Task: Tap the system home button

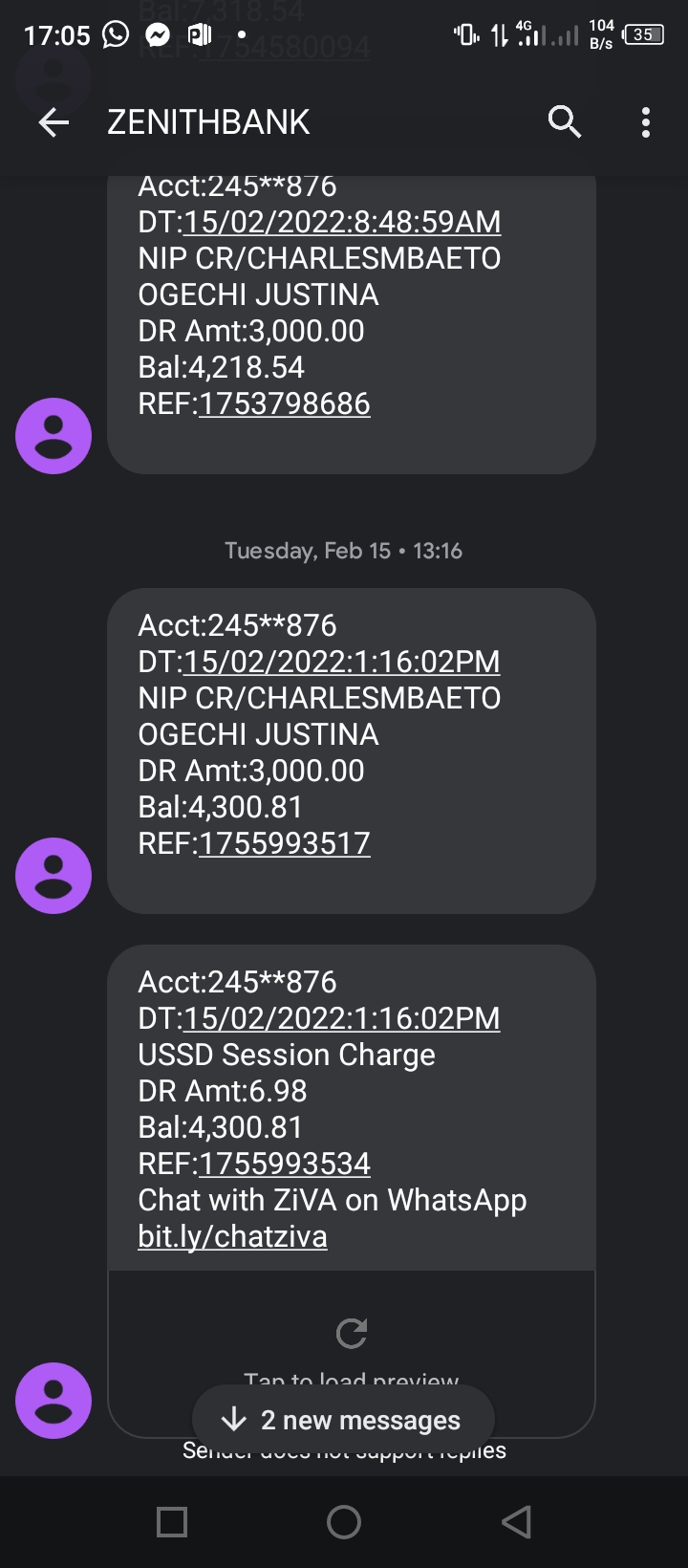Action: 344,1522
